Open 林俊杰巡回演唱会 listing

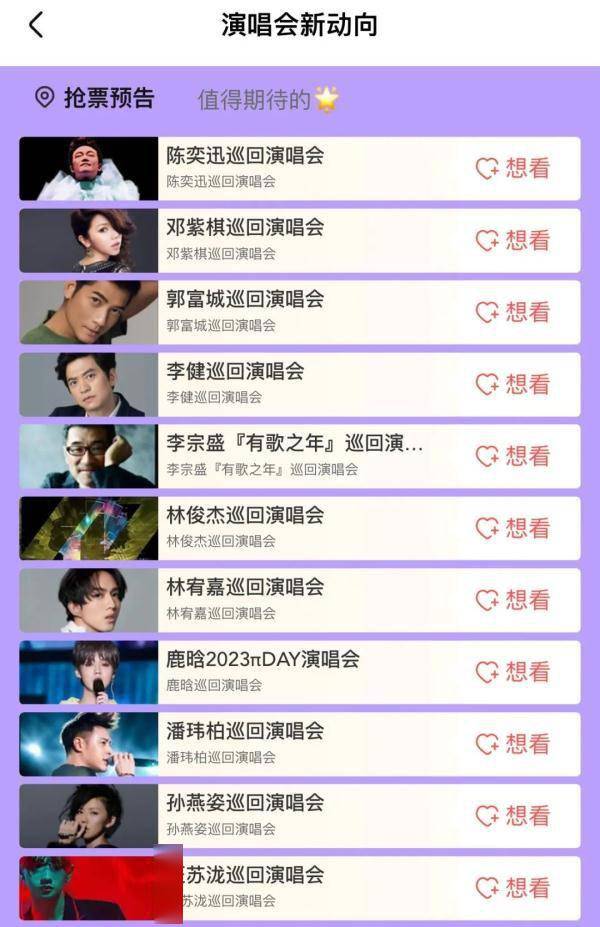point(245,516)
